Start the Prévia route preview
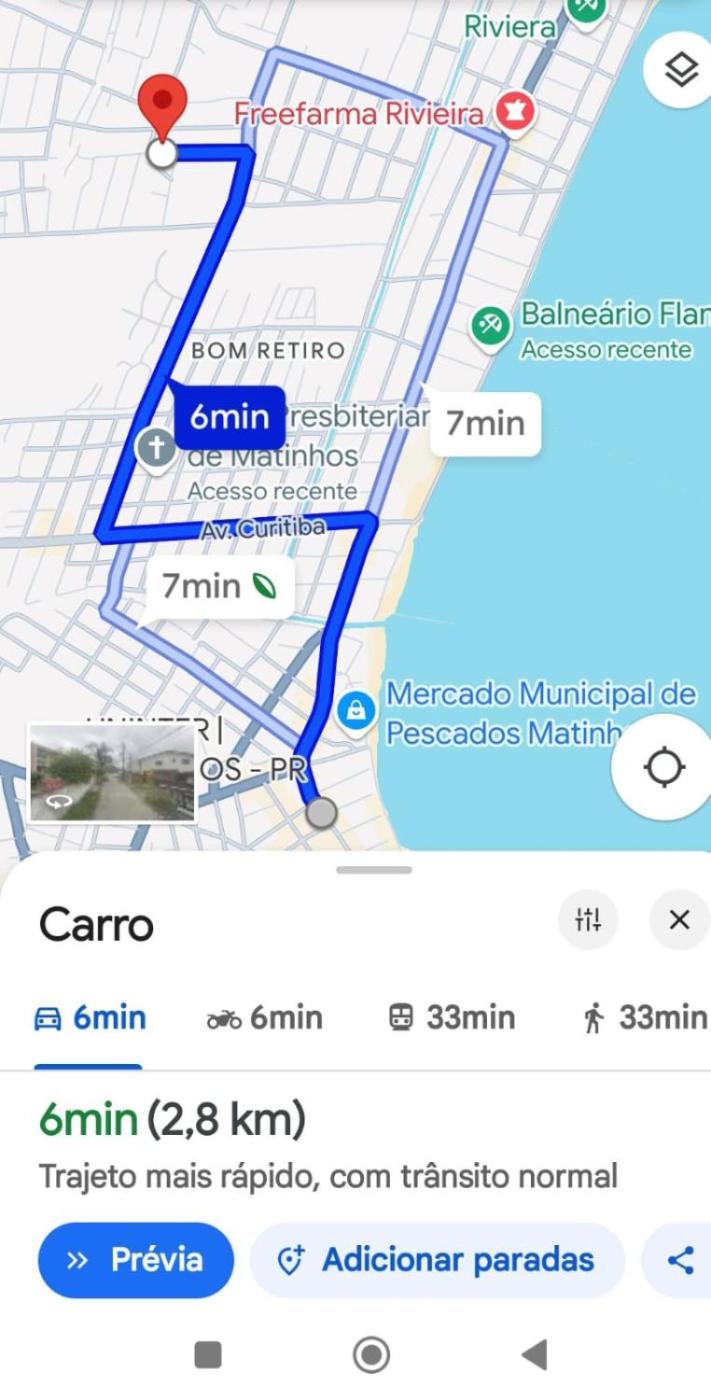Image resolution: width=711 pixels, height=1400 pixels. [135, 1259]
